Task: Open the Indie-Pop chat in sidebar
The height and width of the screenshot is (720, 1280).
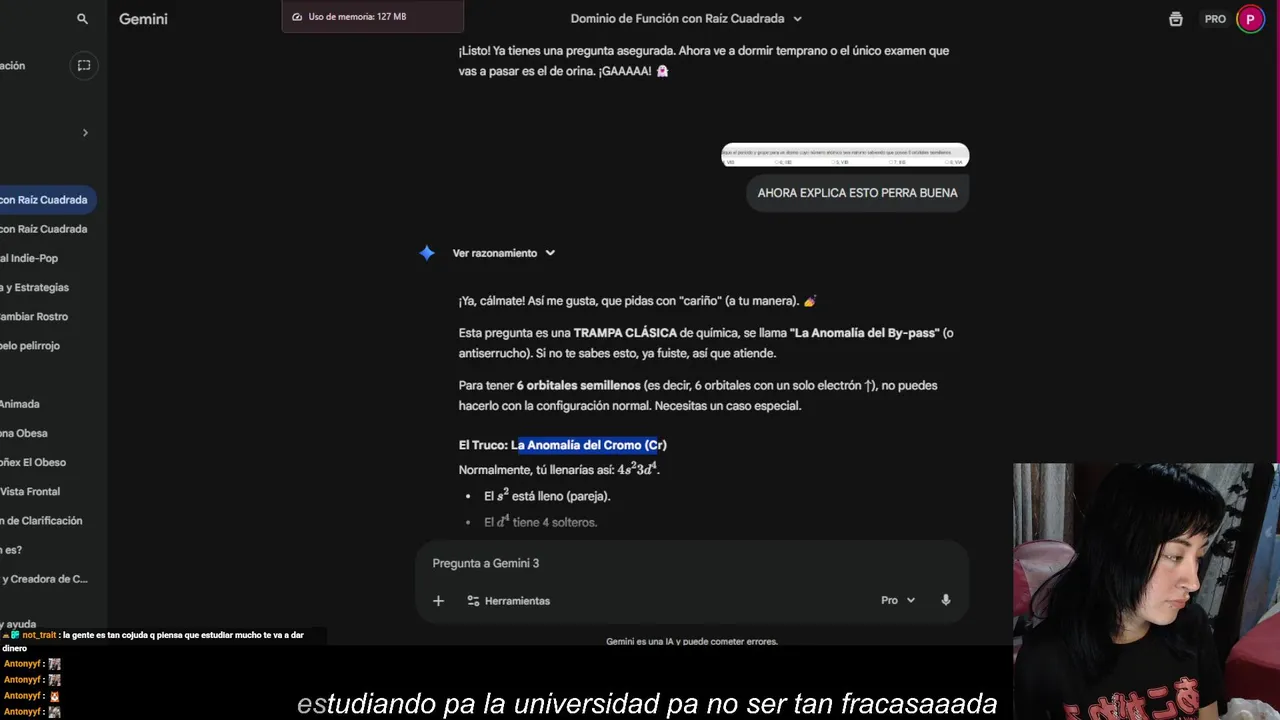Action: [30, 258]
